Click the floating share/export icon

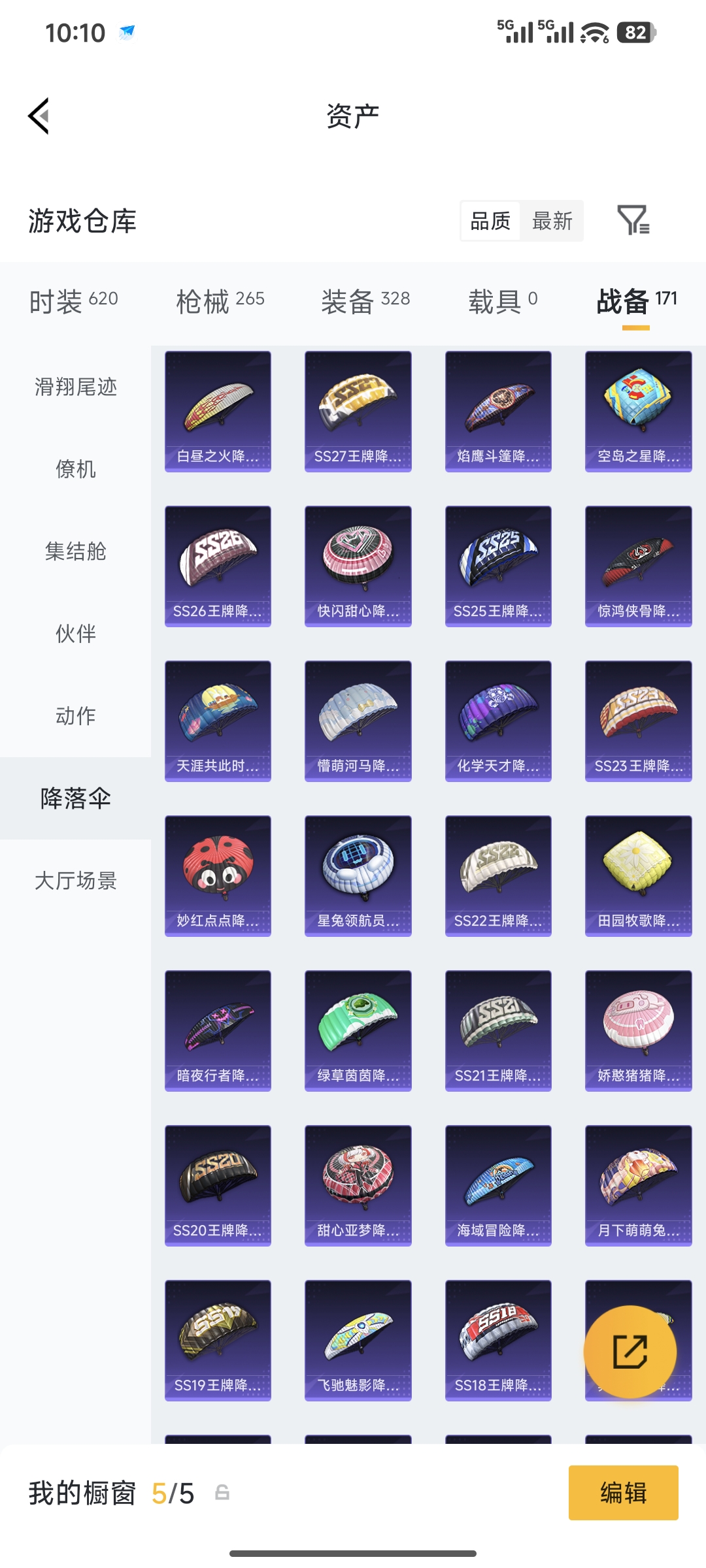pyautogui.click(x=630, y=1353)
